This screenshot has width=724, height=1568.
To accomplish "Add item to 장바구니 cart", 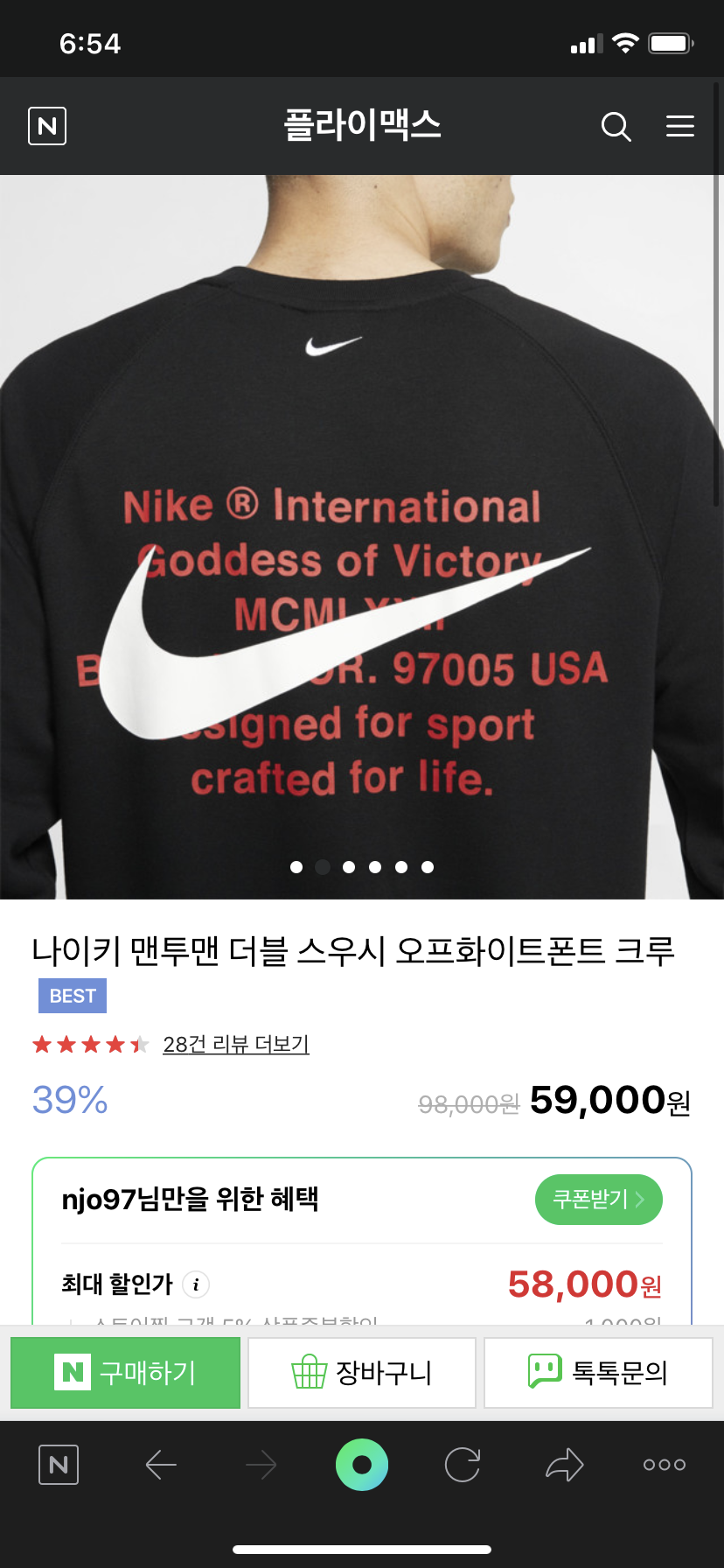I will [x=362, y=1372].
